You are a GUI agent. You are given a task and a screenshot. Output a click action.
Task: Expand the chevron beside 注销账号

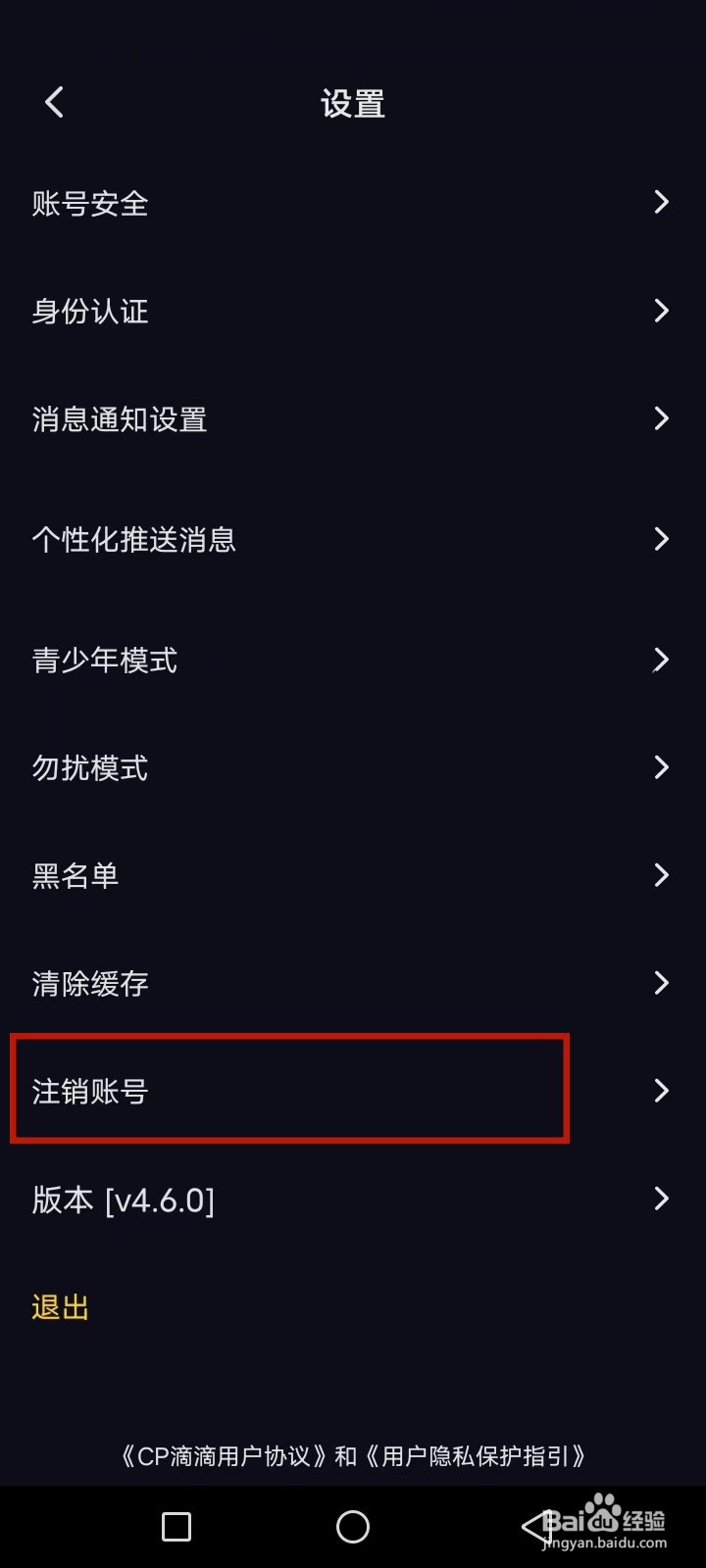pos(661,1090)
